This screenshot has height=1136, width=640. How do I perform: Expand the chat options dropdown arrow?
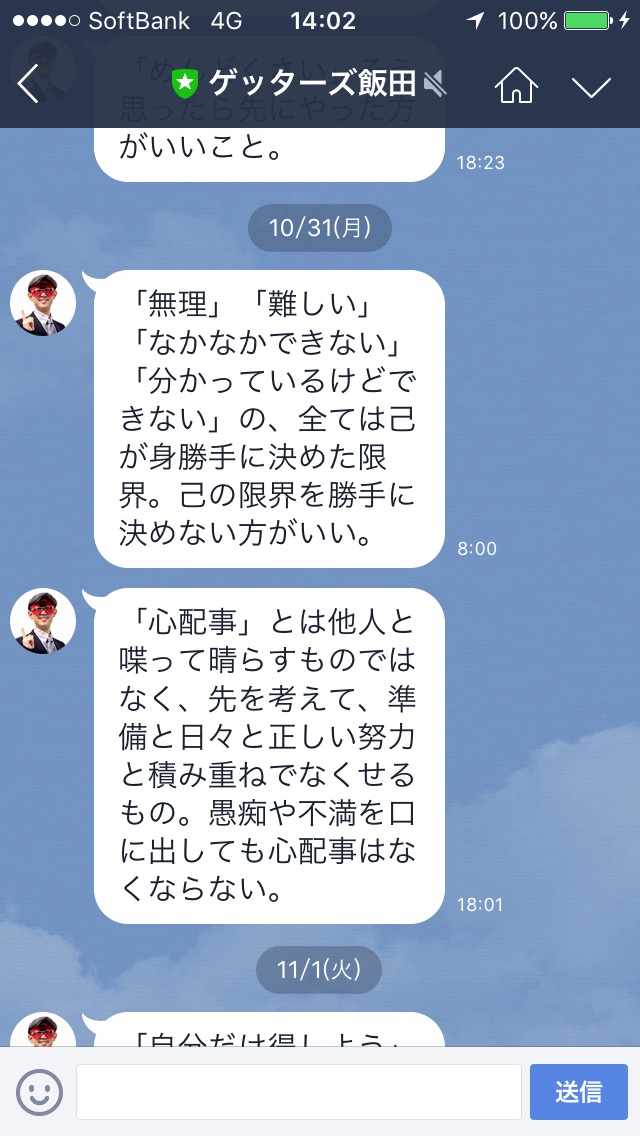tap(591, 87)
